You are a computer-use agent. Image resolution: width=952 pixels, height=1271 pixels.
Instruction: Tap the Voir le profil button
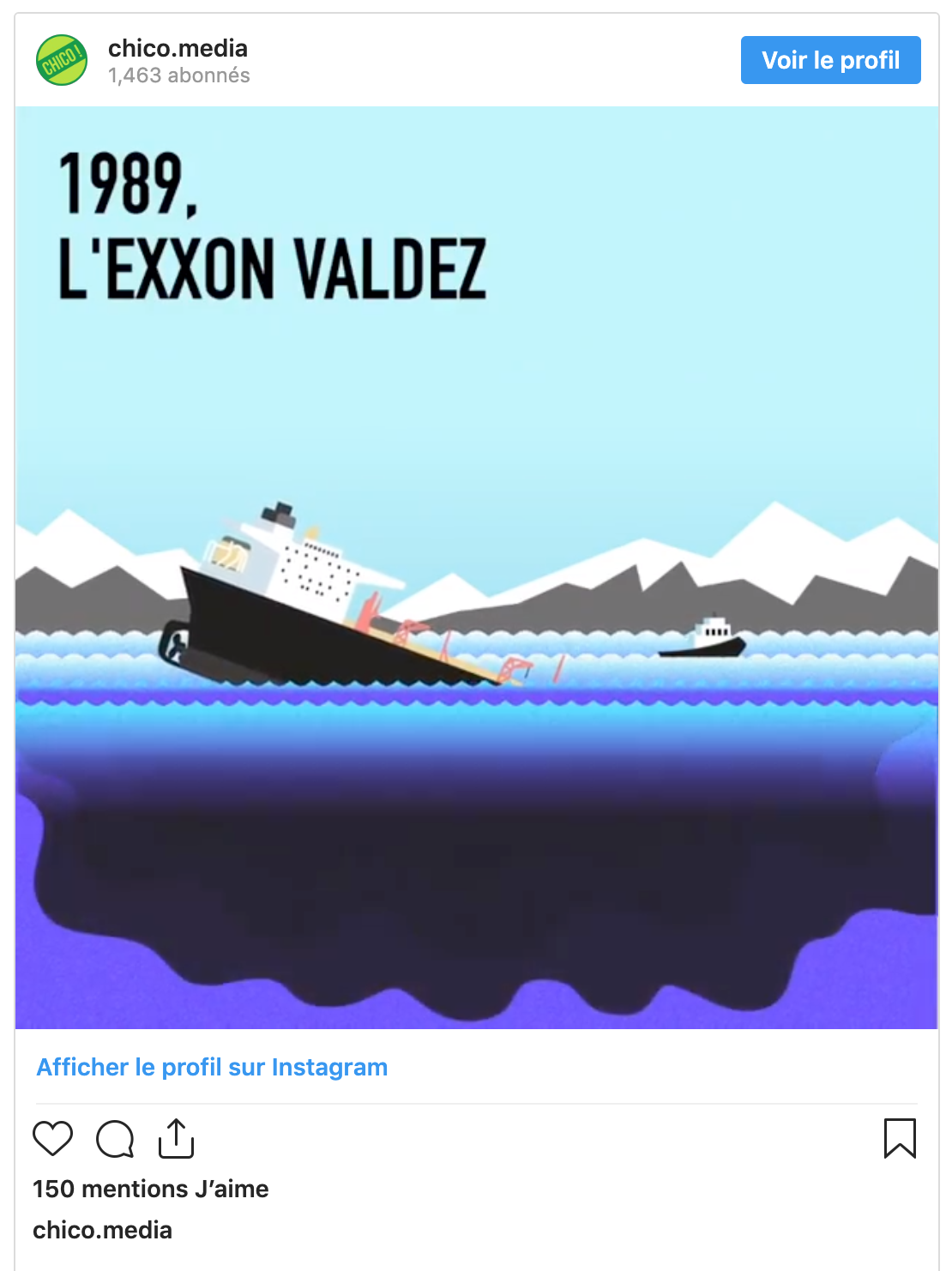point(830,60)
